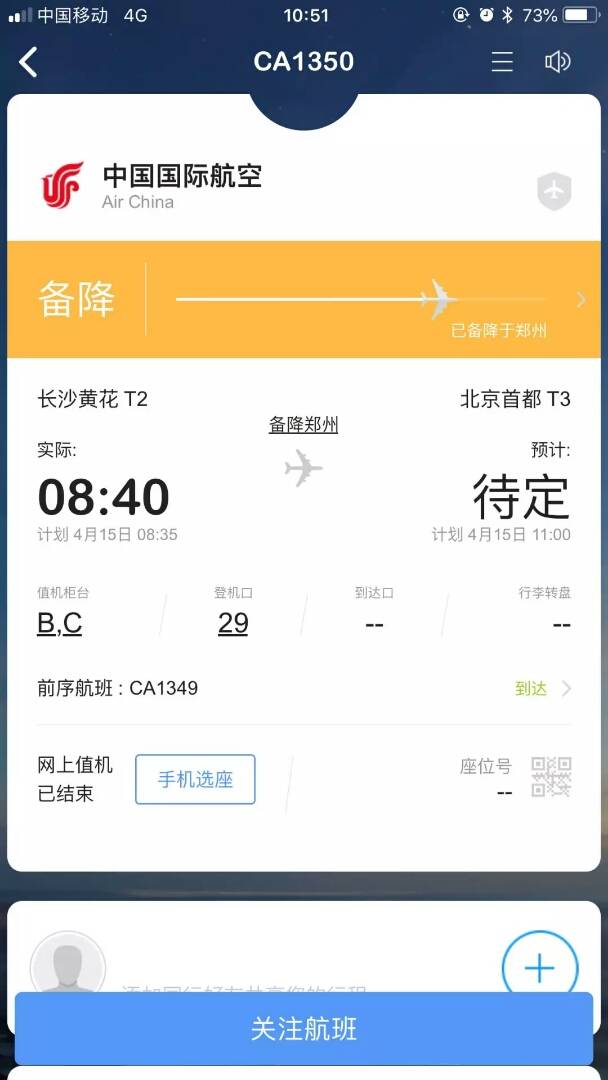
Task: Tap the plus button to add companion
Action: [539, 968]
